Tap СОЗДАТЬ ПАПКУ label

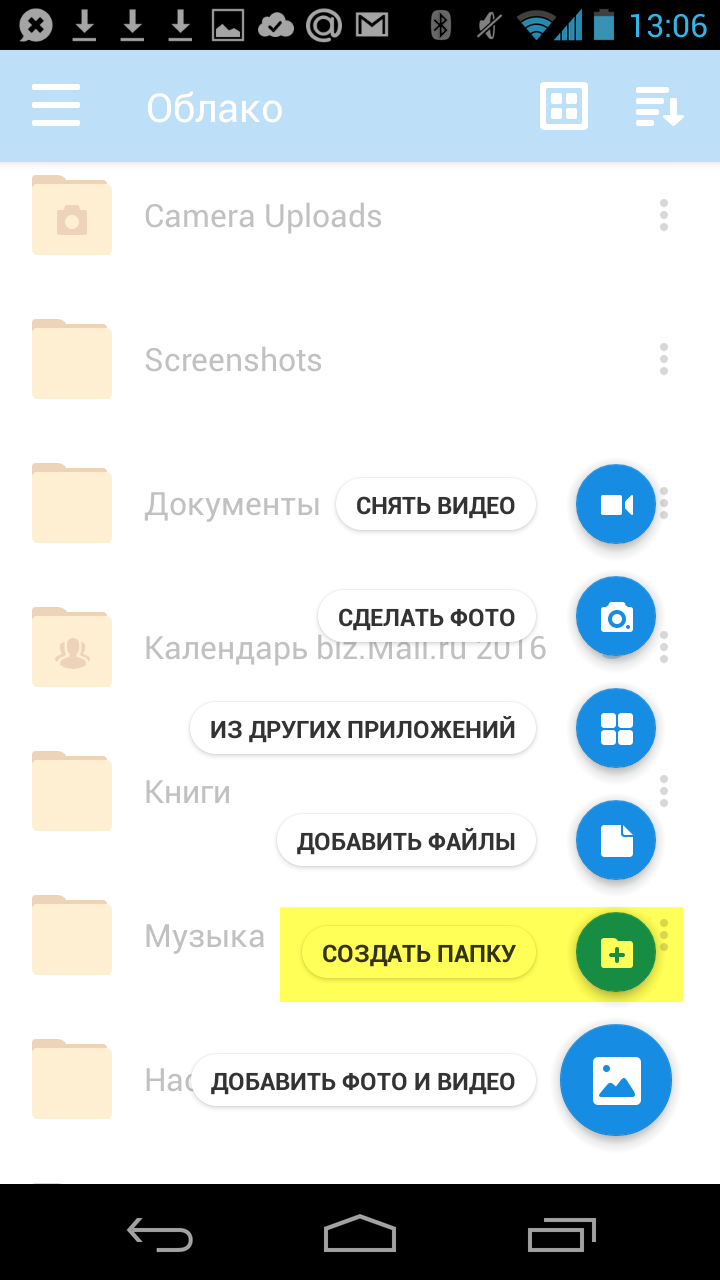coord(419,953)
